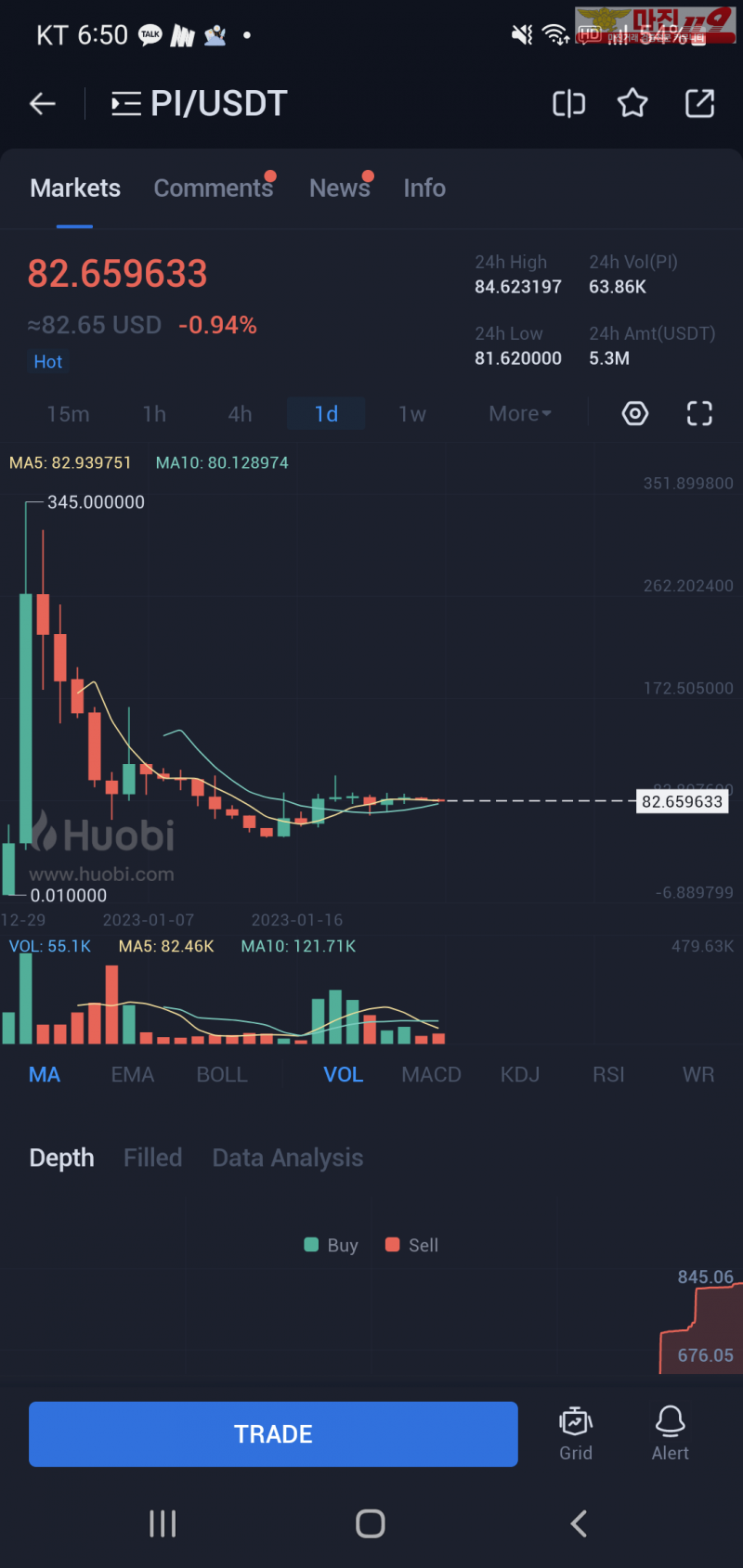743x1568 pixels.
Task: Select the 1w chart interval
Action: click(x=412, y=414)
